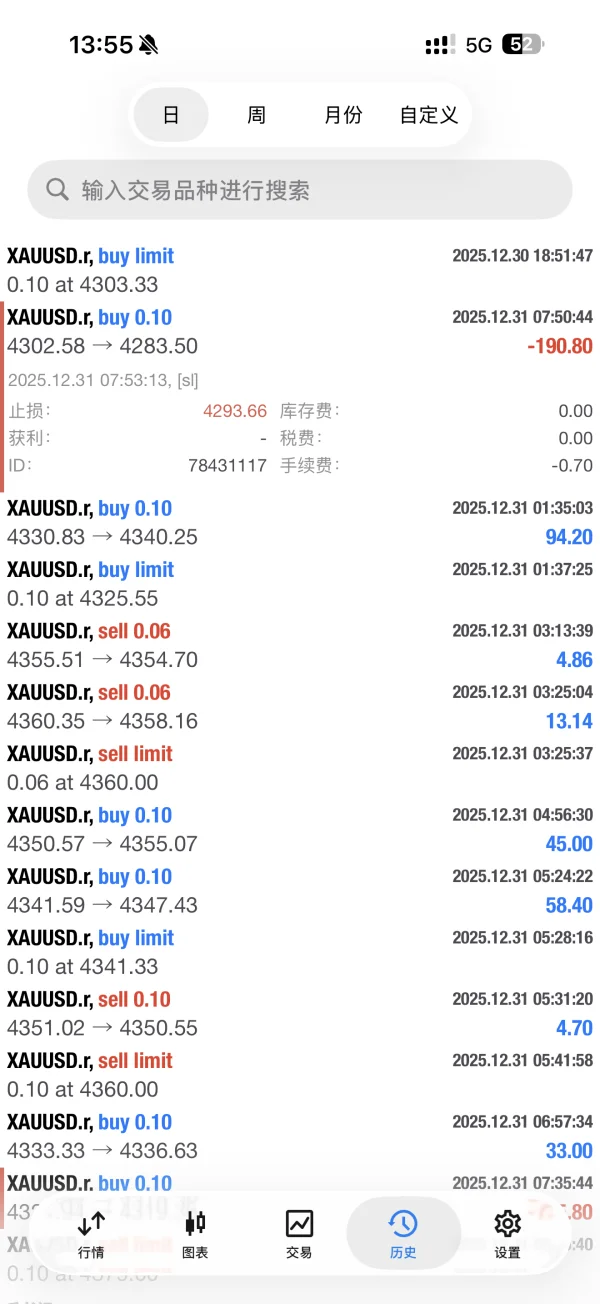The height and width of the screenshot is (1304, 600).
Task: Select the 月份 period tab
Action: [x=343, y=115]
